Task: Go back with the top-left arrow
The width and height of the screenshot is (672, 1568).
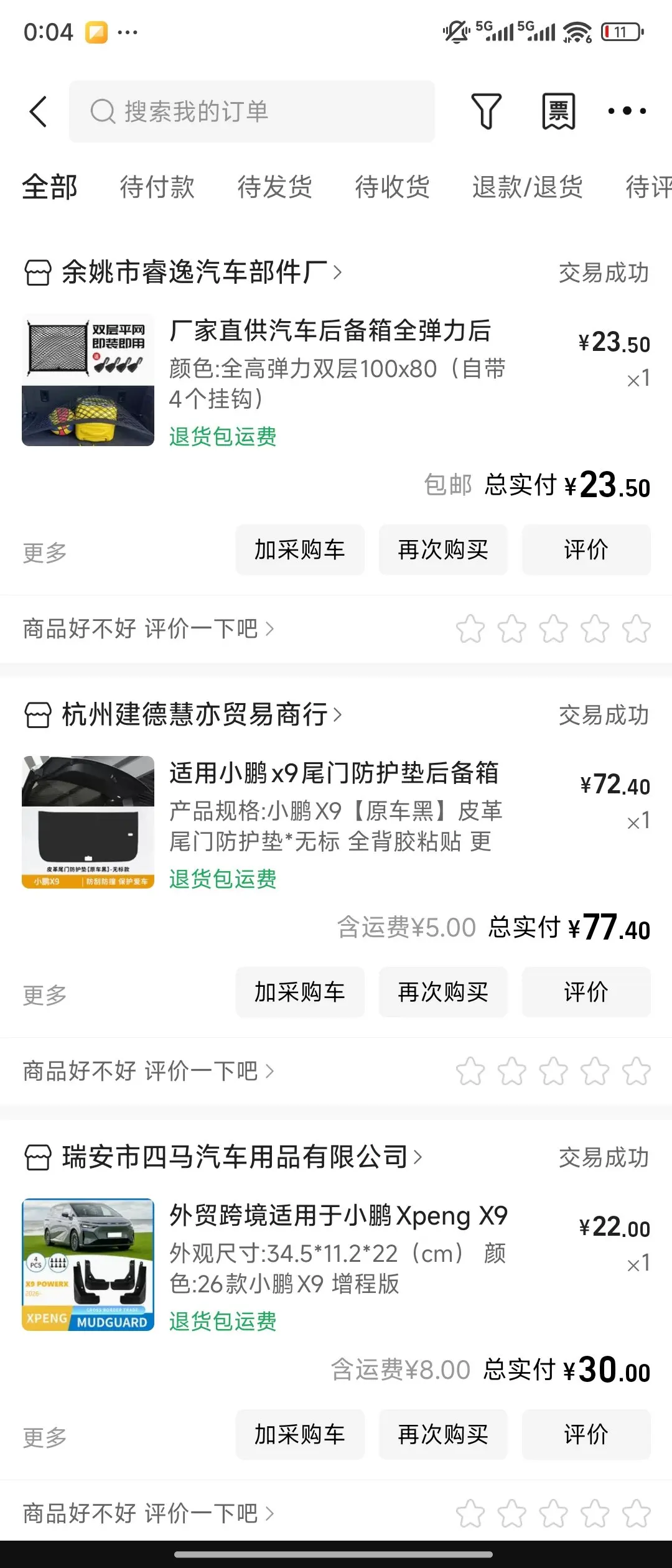Action: coord(39,112)
